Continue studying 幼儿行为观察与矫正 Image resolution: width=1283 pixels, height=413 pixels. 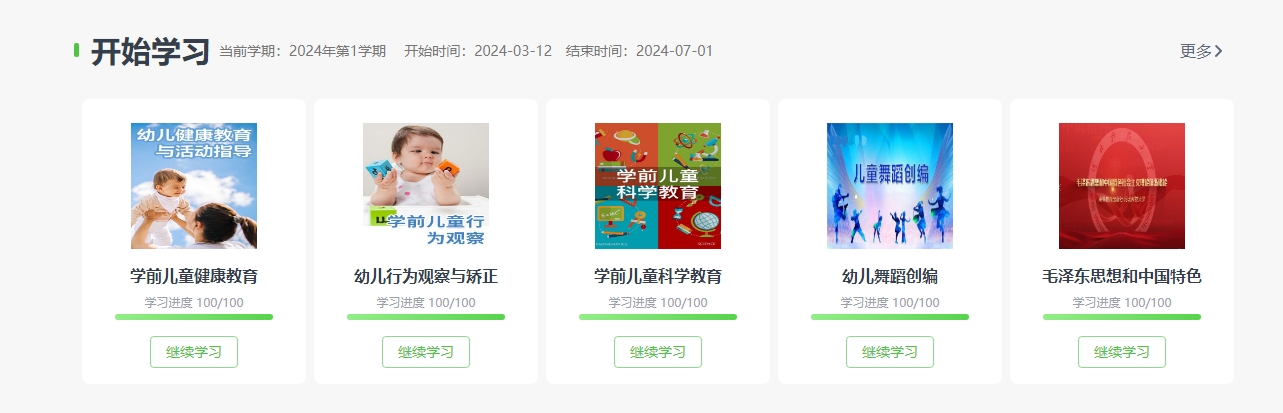coord(426,352)
